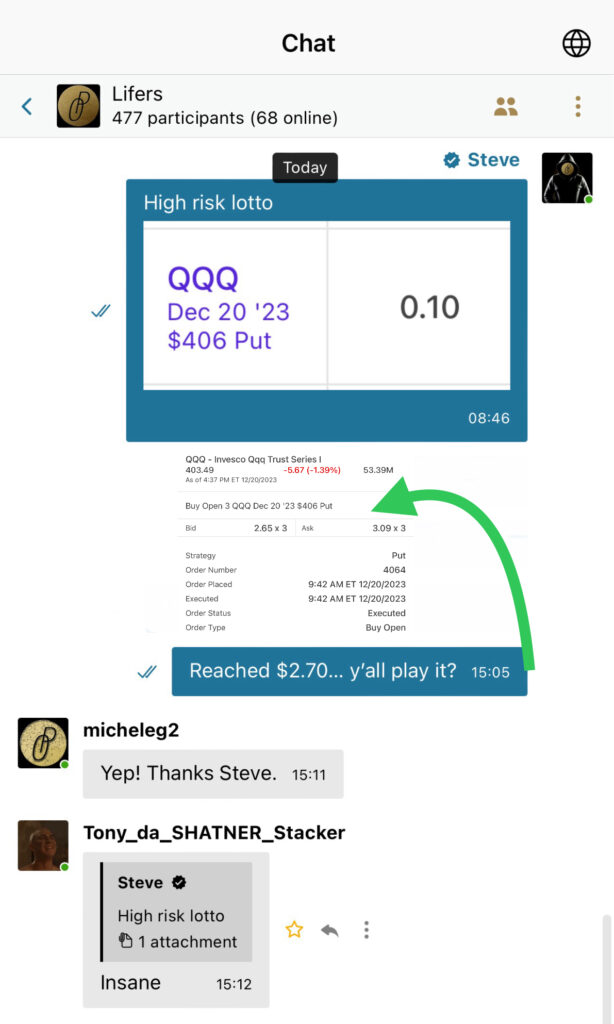View the participants list icon
Viewport: 614px width, 1024px height.
(x=506, y=106)
